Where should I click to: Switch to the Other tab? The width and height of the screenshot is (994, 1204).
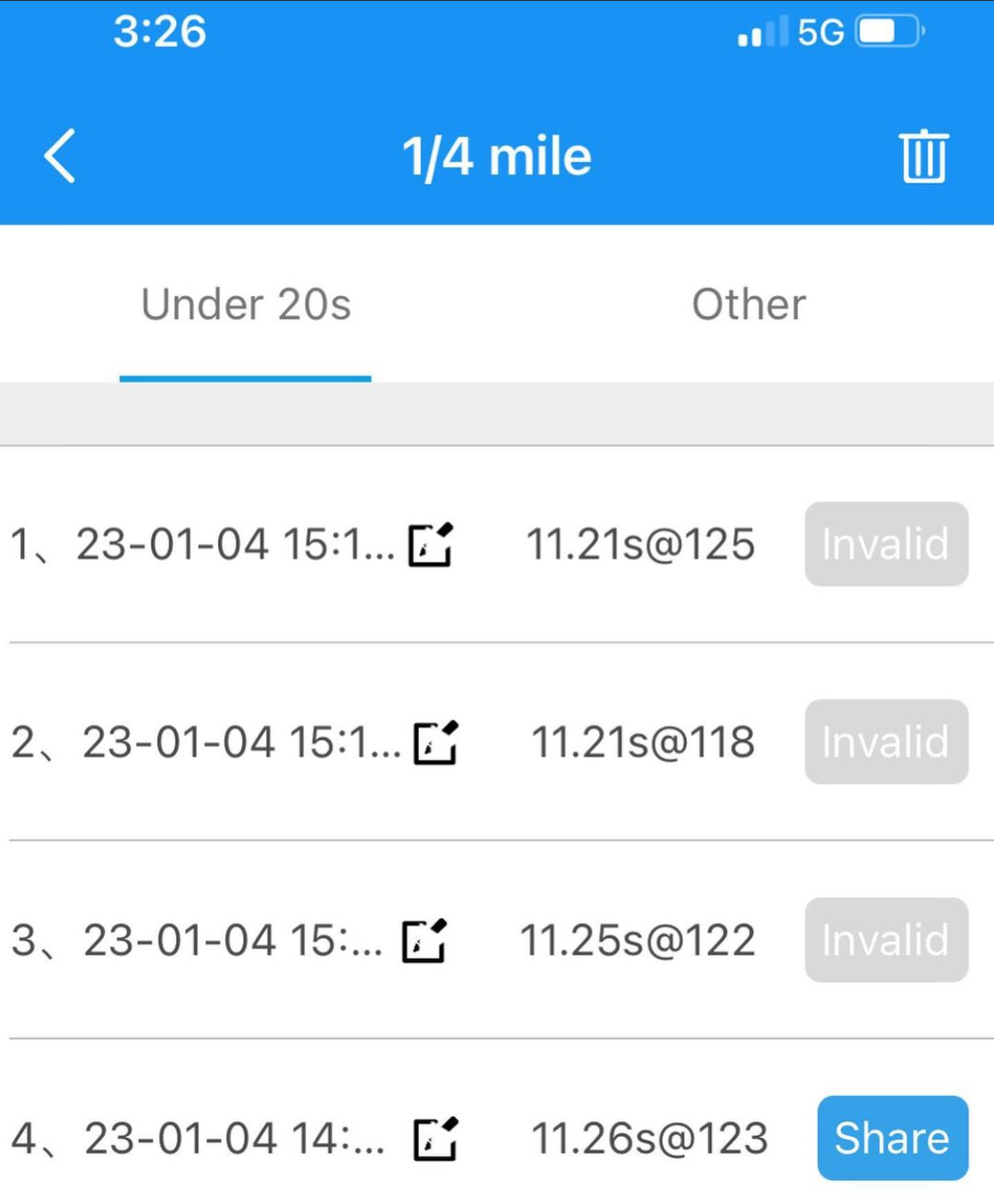[x=748, y=305]
